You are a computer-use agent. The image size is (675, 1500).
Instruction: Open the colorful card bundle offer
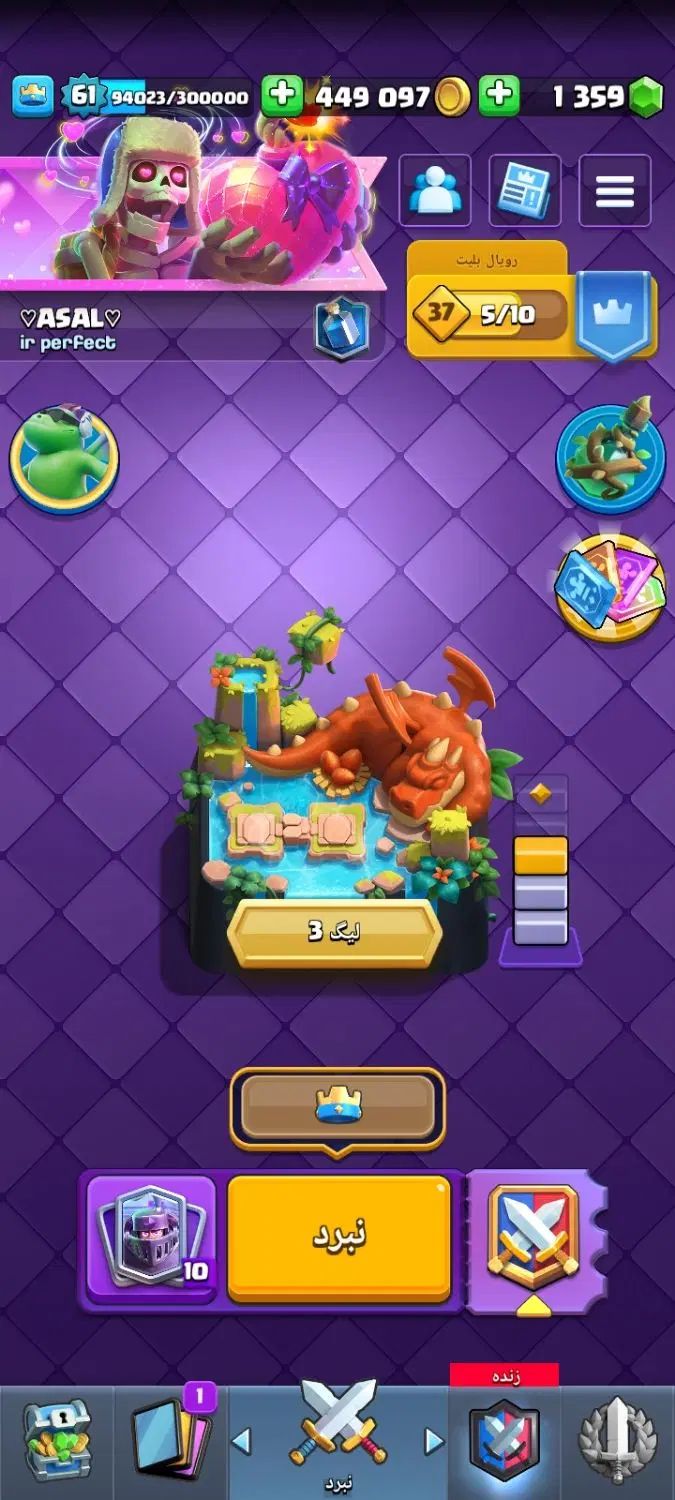coord(610,587)
